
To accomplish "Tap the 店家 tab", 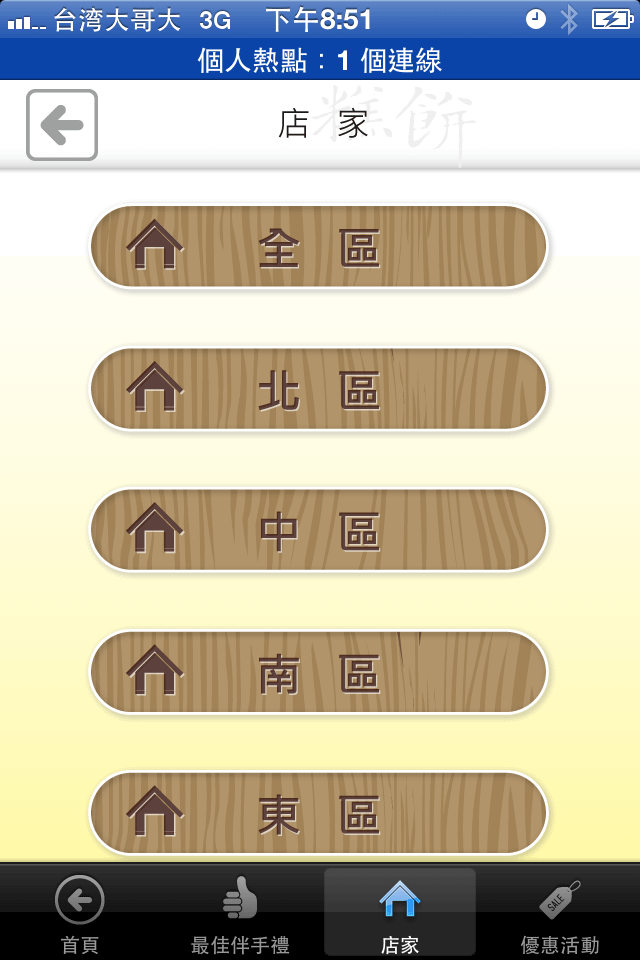I will click(400, 913).
